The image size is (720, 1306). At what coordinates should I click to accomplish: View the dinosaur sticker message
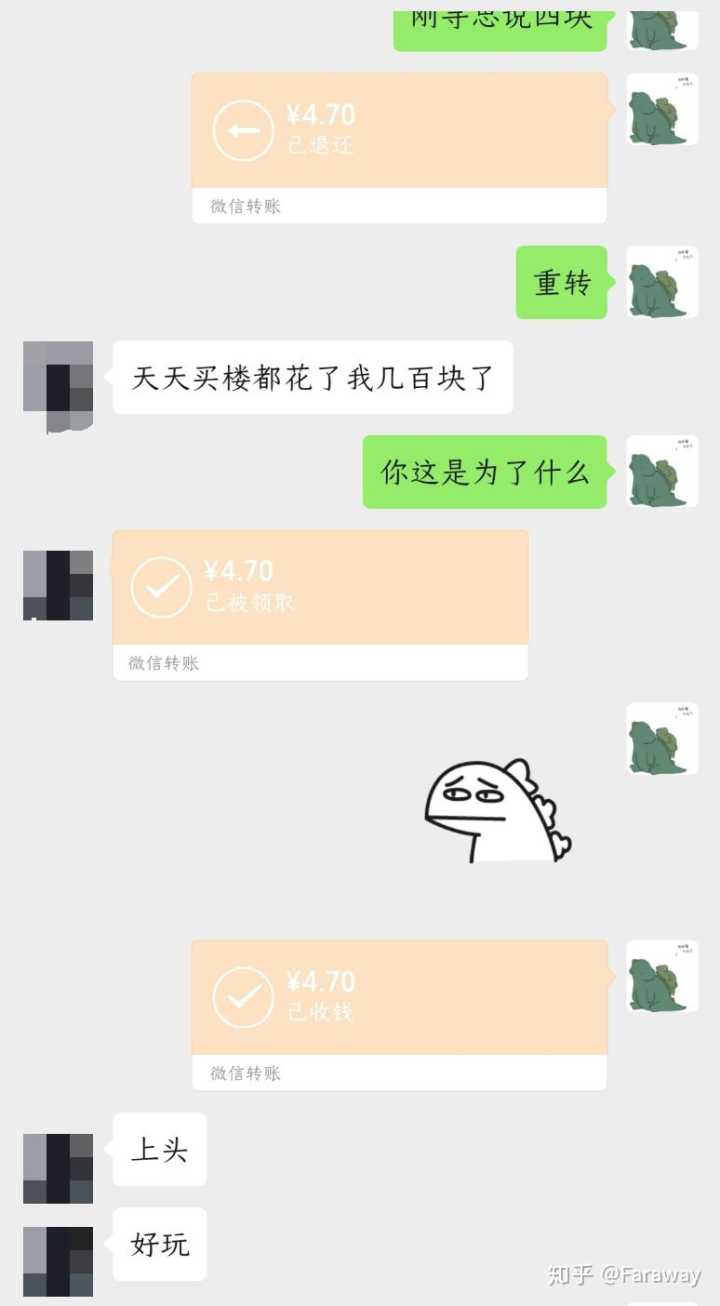pyautogui.click(x=498, y=811)
